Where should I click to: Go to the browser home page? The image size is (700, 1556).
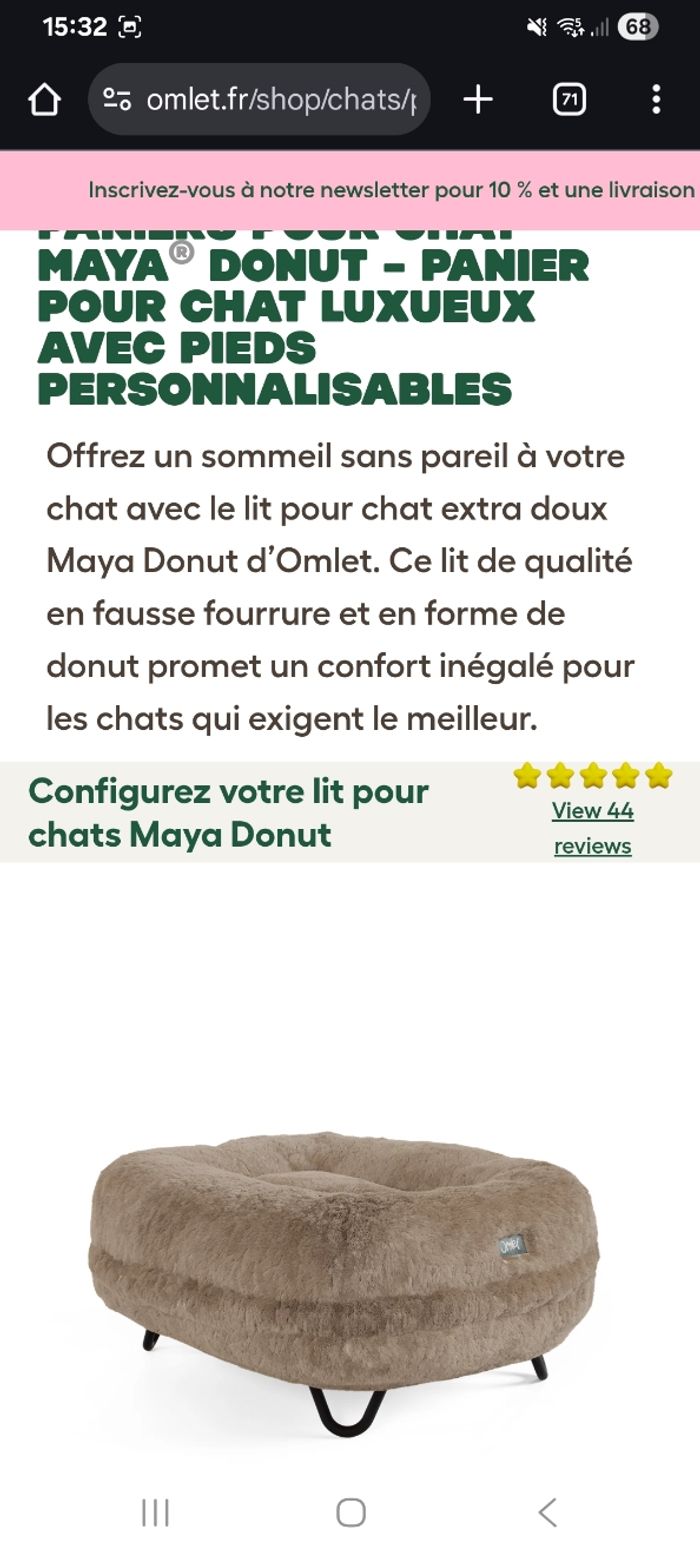tap(44, 99)
